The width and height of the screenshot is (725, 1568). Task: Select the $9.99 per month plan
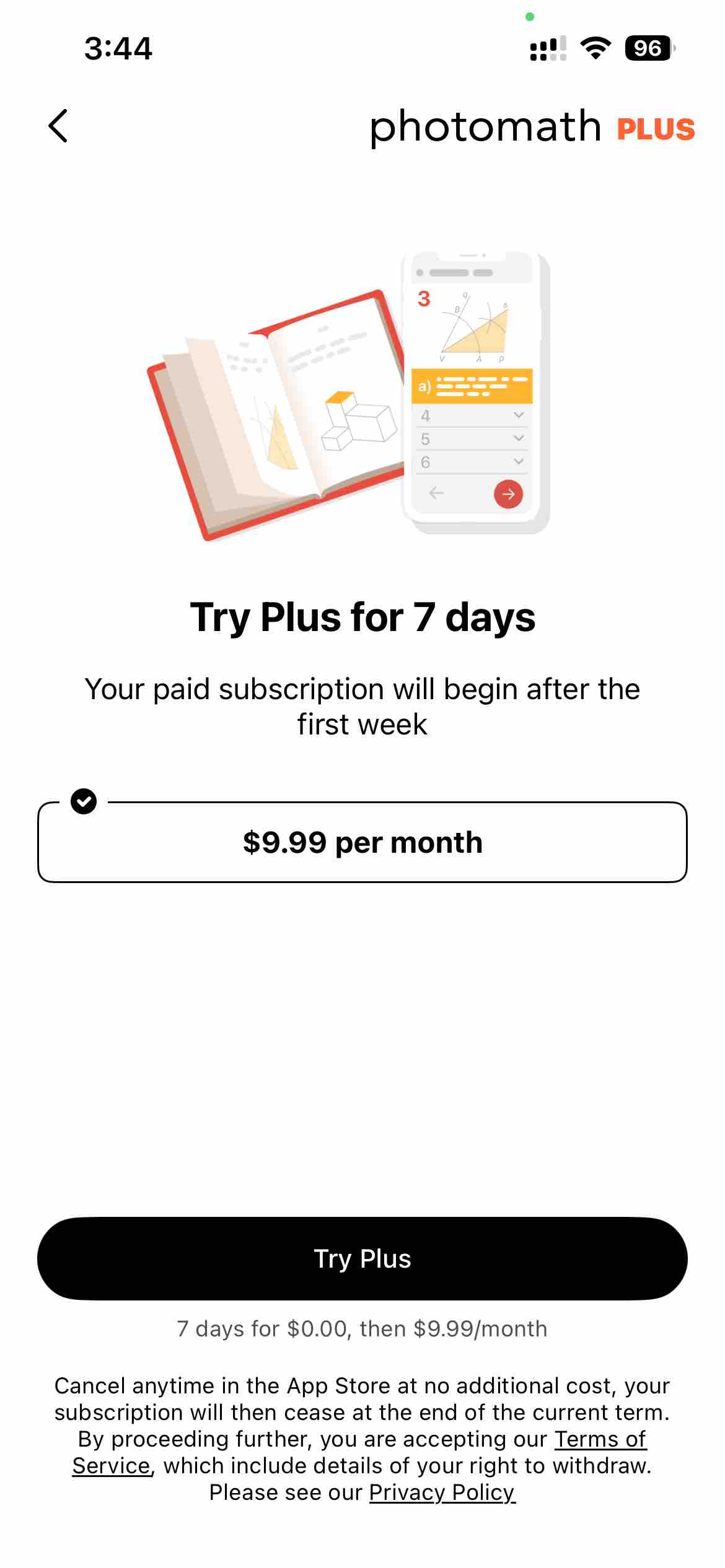pyautogui.click(x=362, y=842)
